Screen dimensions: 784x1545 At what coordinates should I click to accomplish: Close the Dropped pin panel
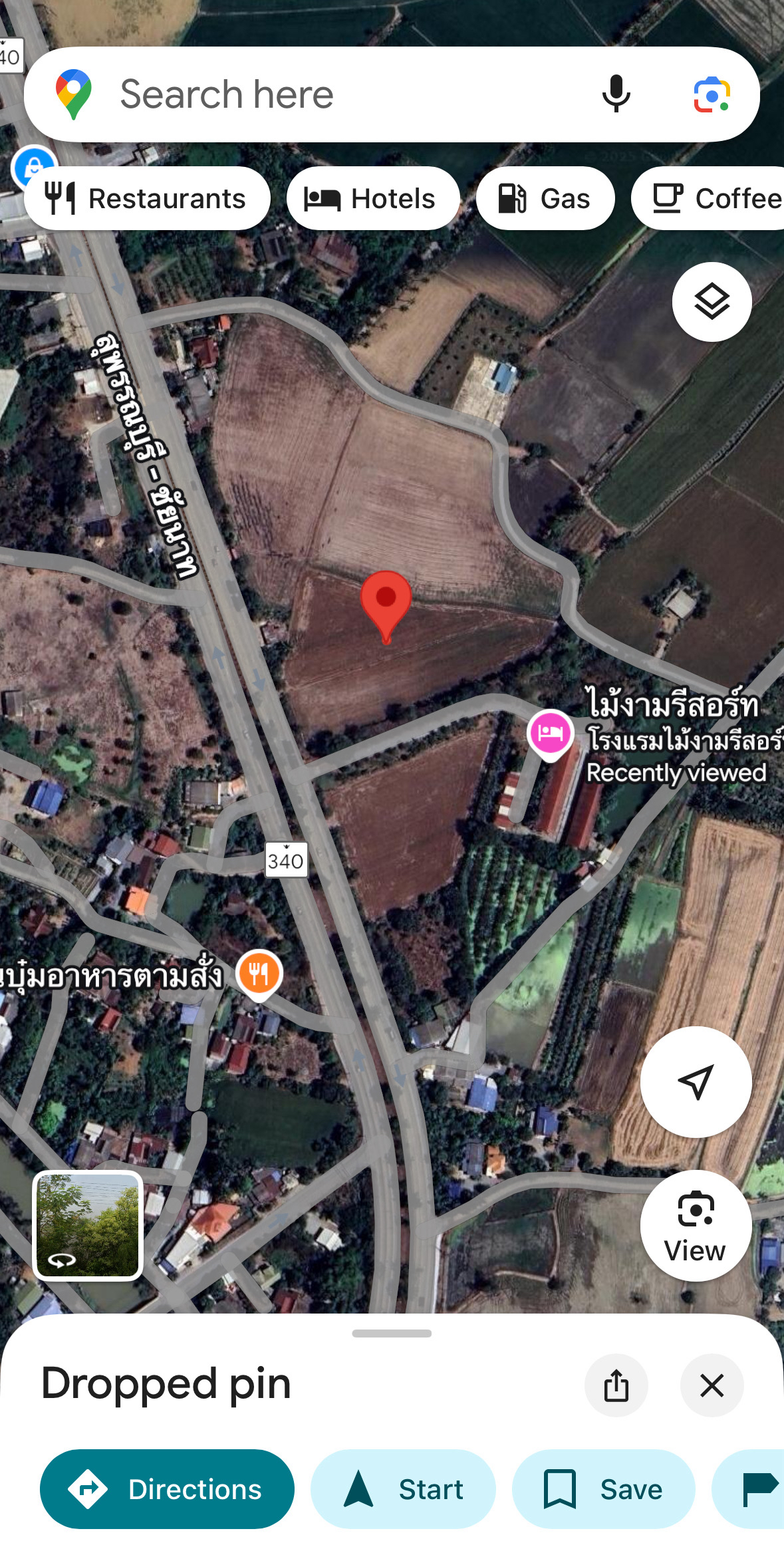point(712,1386)
